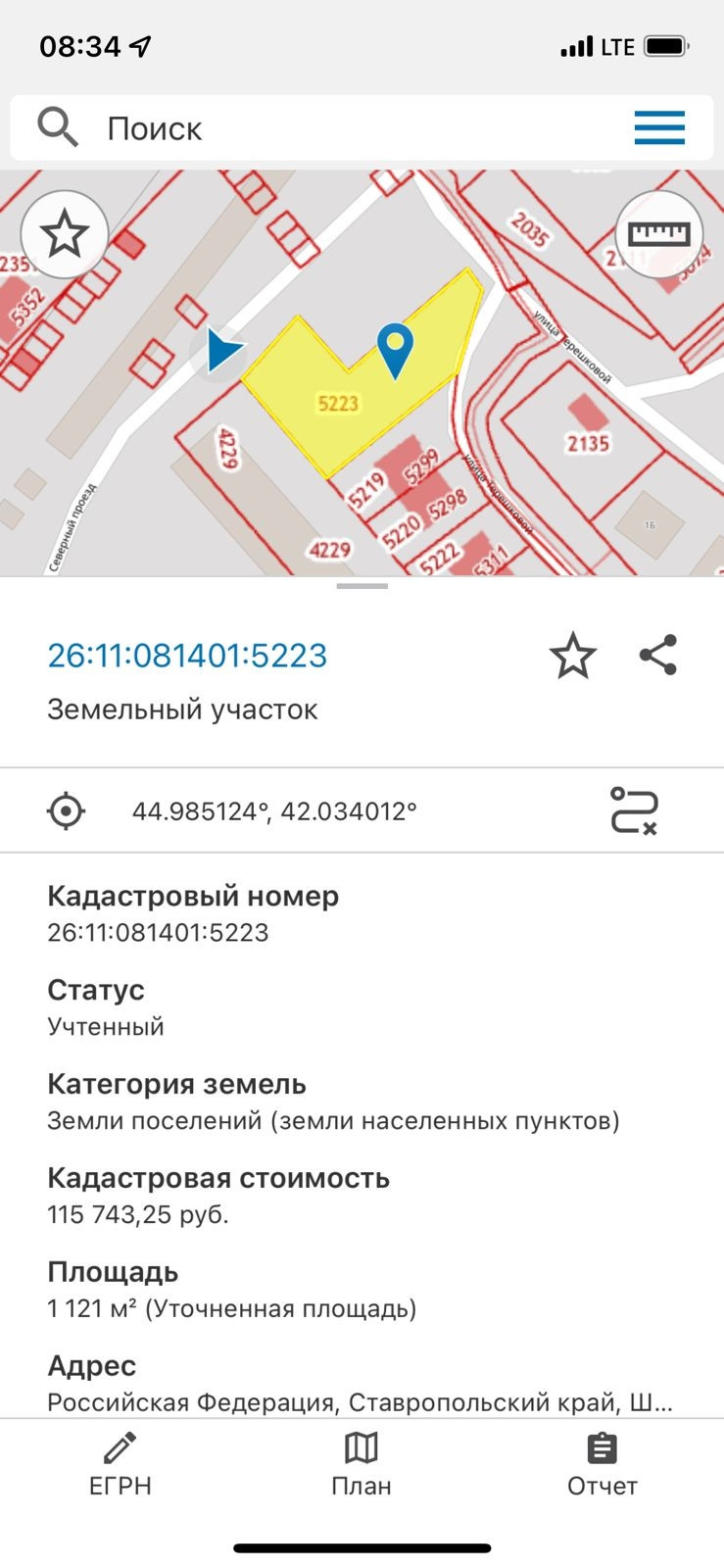Viewport: 724px width, 1568px height.
Task: Activate the ruler measuring tool
Action: pos(658,234)
